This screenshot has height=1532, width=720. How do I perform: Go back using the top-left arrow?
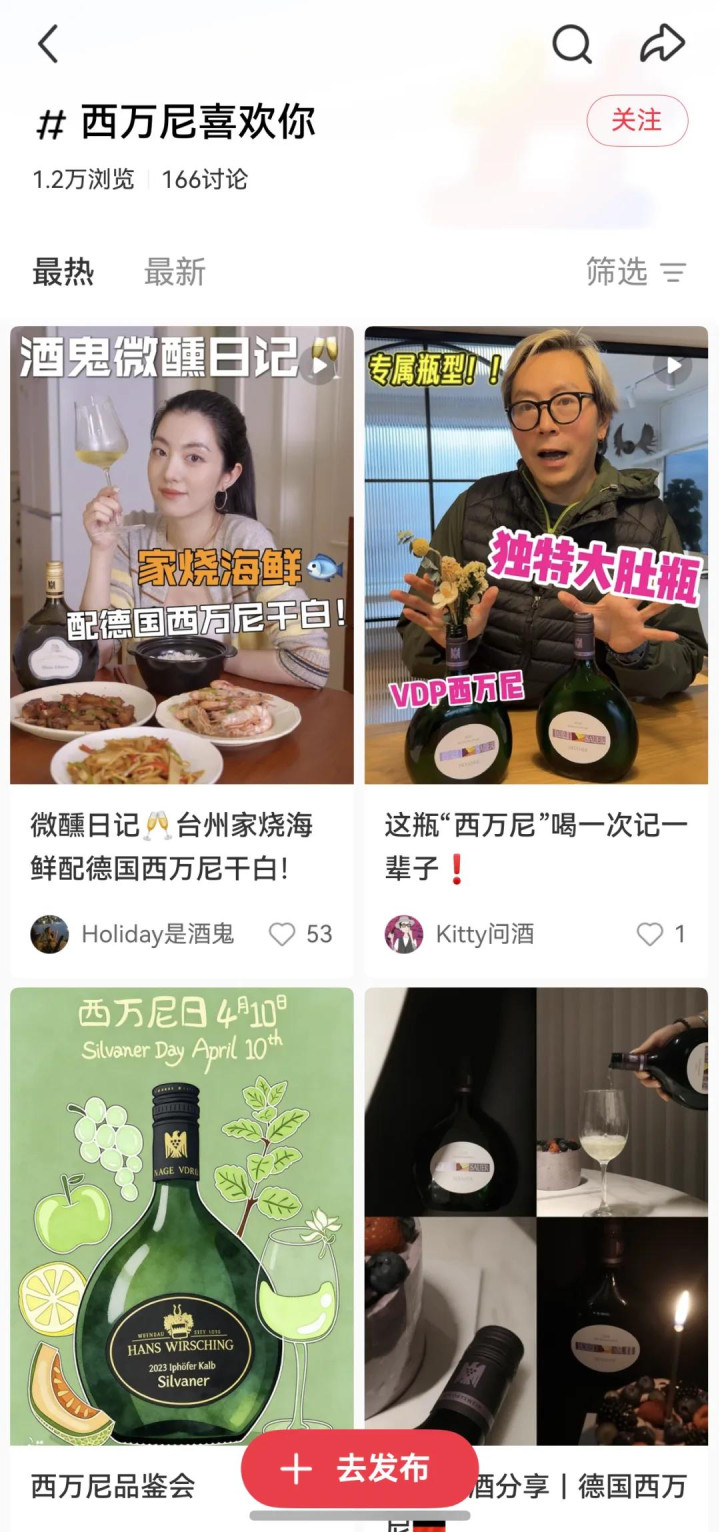48,44
